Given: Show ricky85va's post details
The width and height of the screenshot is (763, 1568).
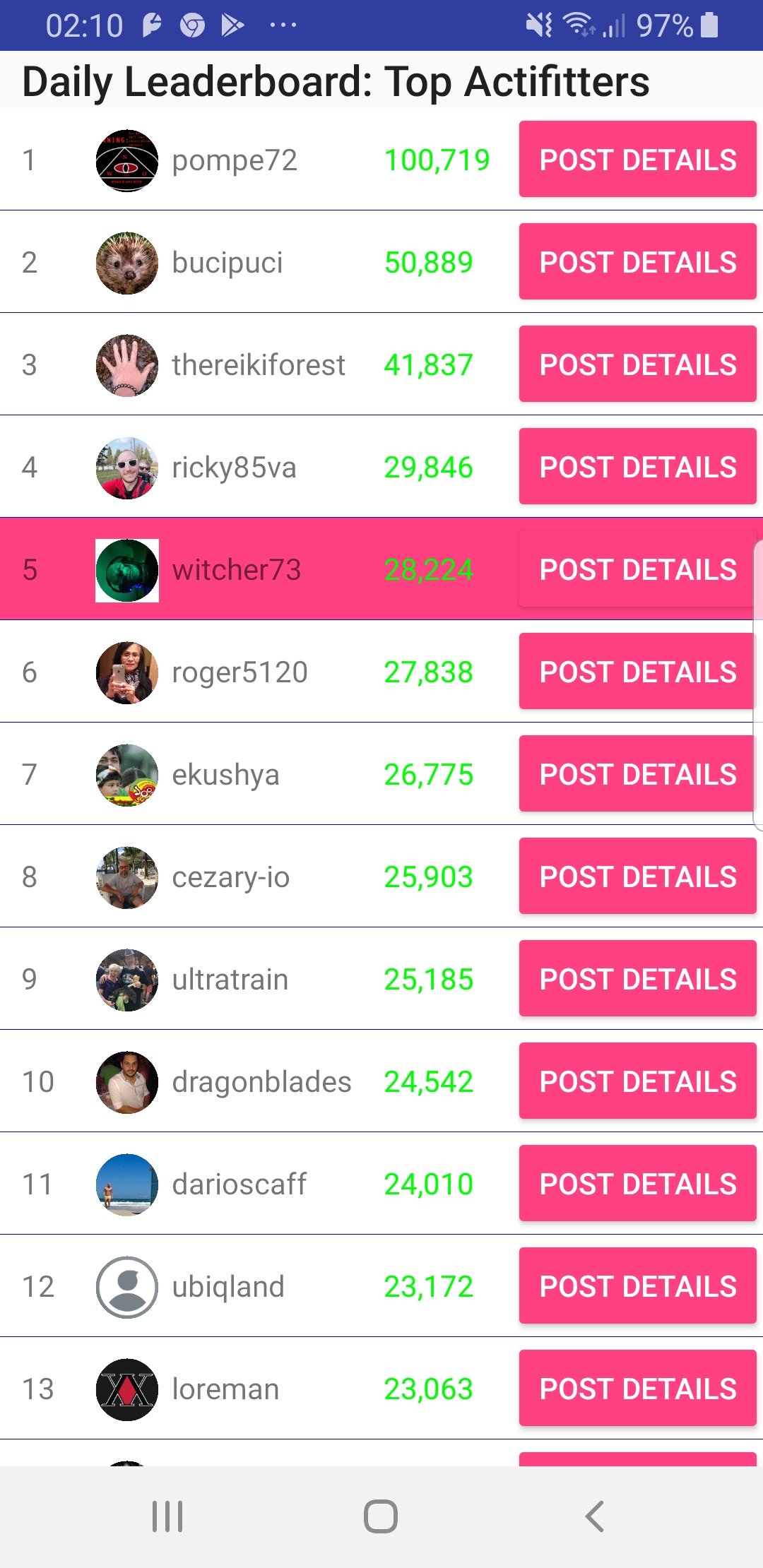Looking at the screenshot, I should 637,467.
